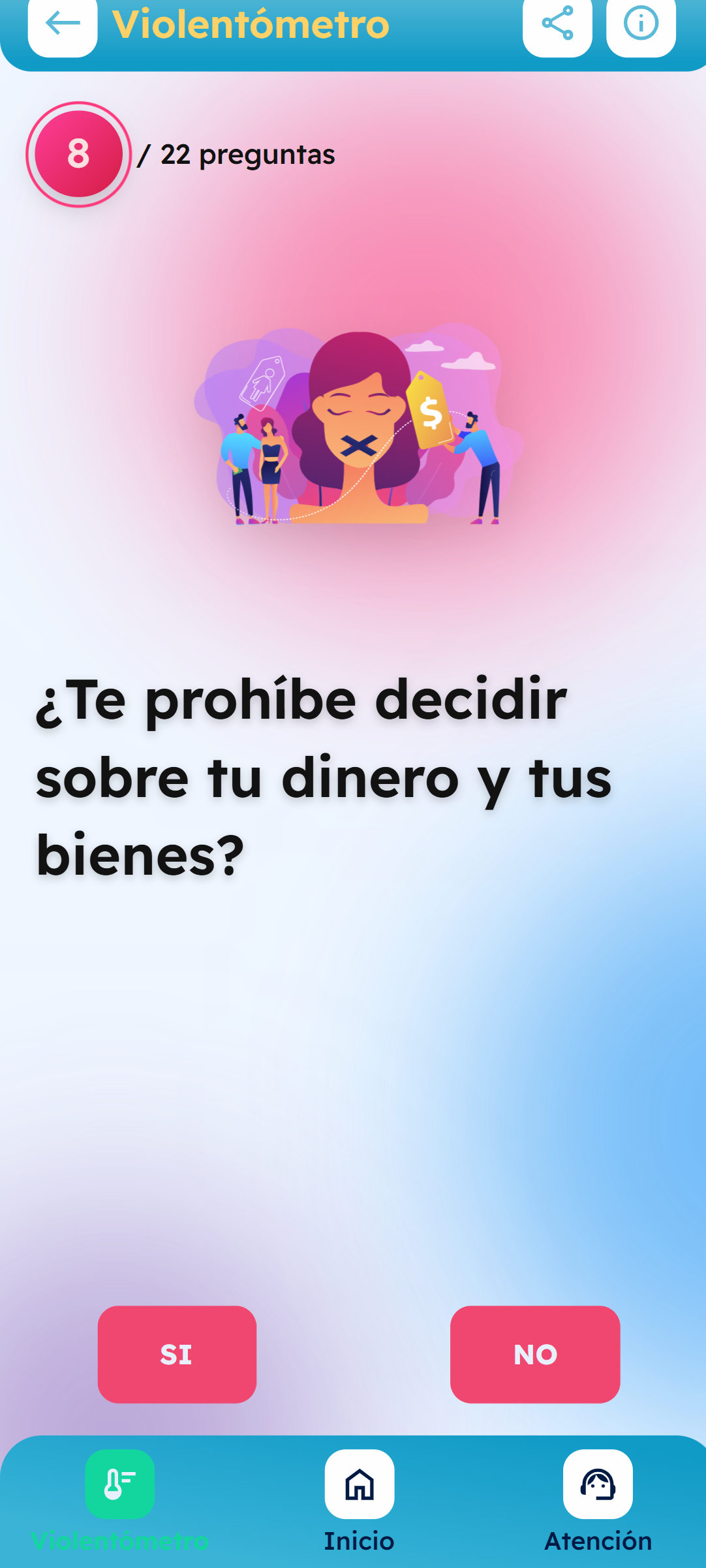
Task: Tap the home icon in bottom bar
Action: pyautogui.click(x=360, y=1482)
